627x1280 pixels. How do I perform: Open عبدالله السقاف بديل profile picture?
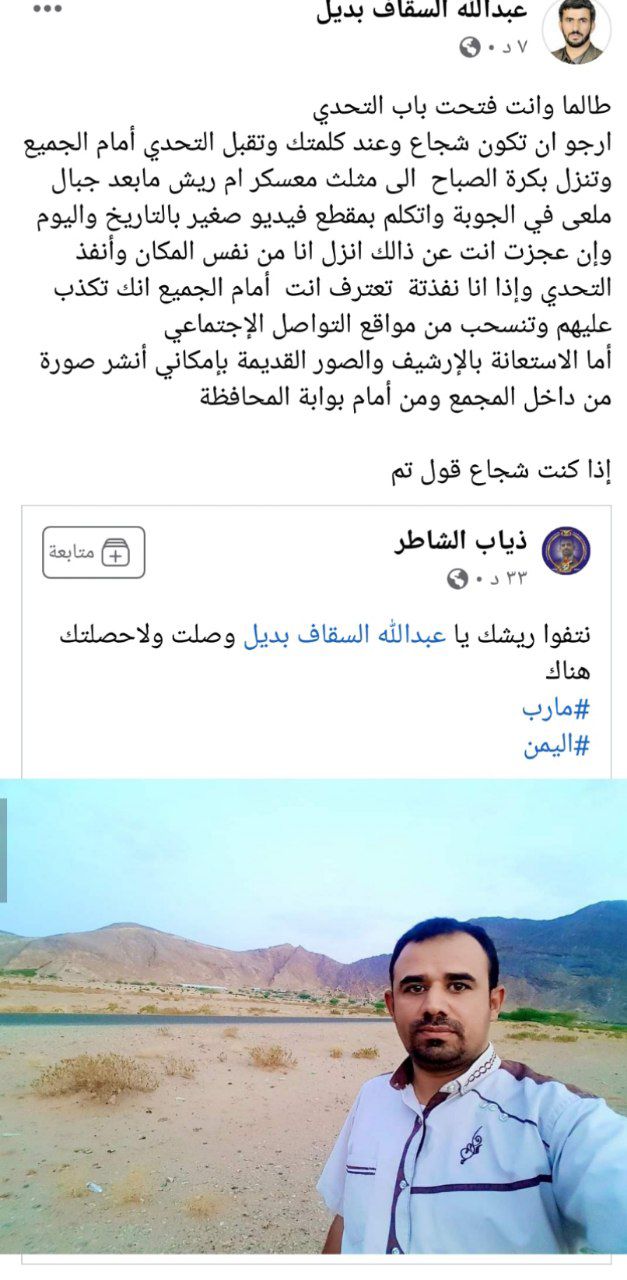(x=576, y=30)
